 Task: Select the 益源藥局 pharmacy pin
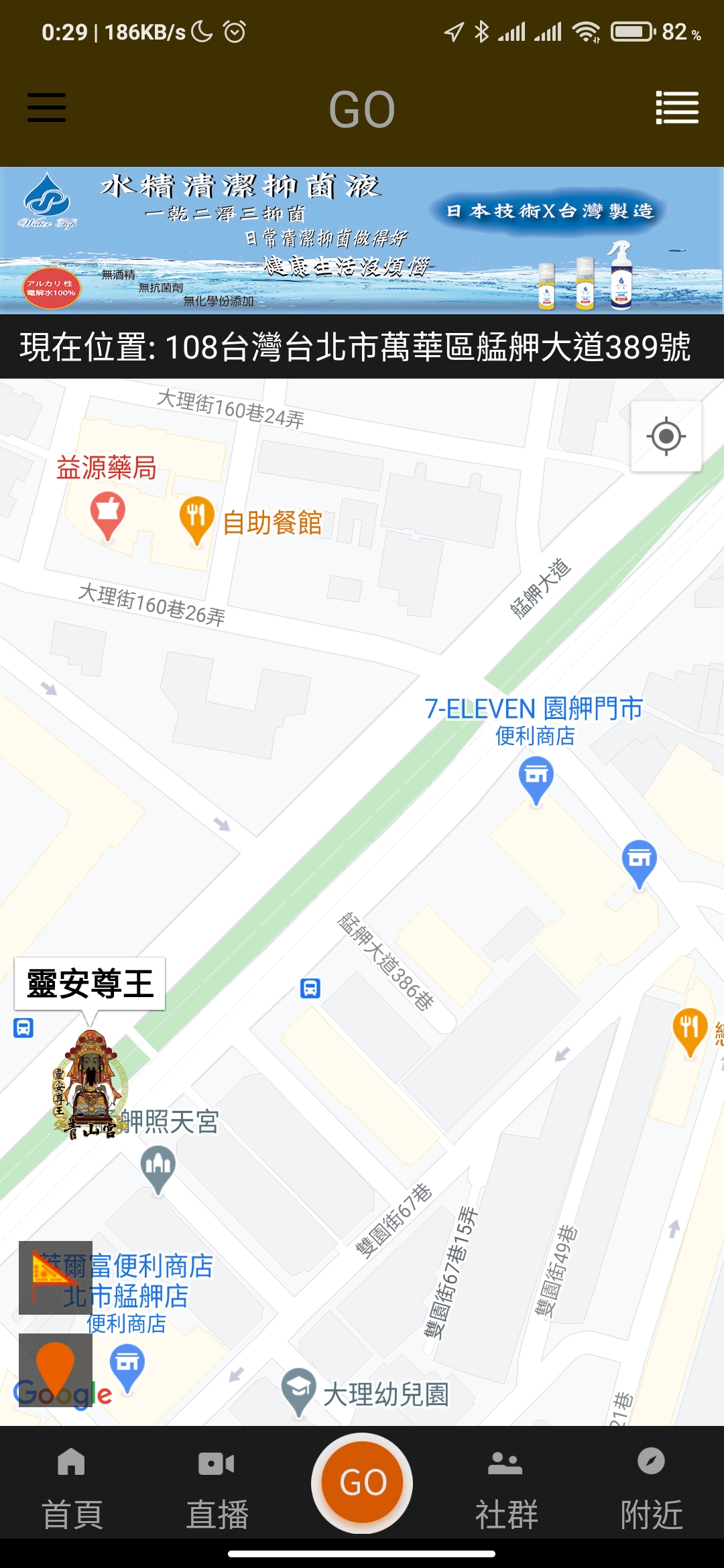(x=107, y=515)
